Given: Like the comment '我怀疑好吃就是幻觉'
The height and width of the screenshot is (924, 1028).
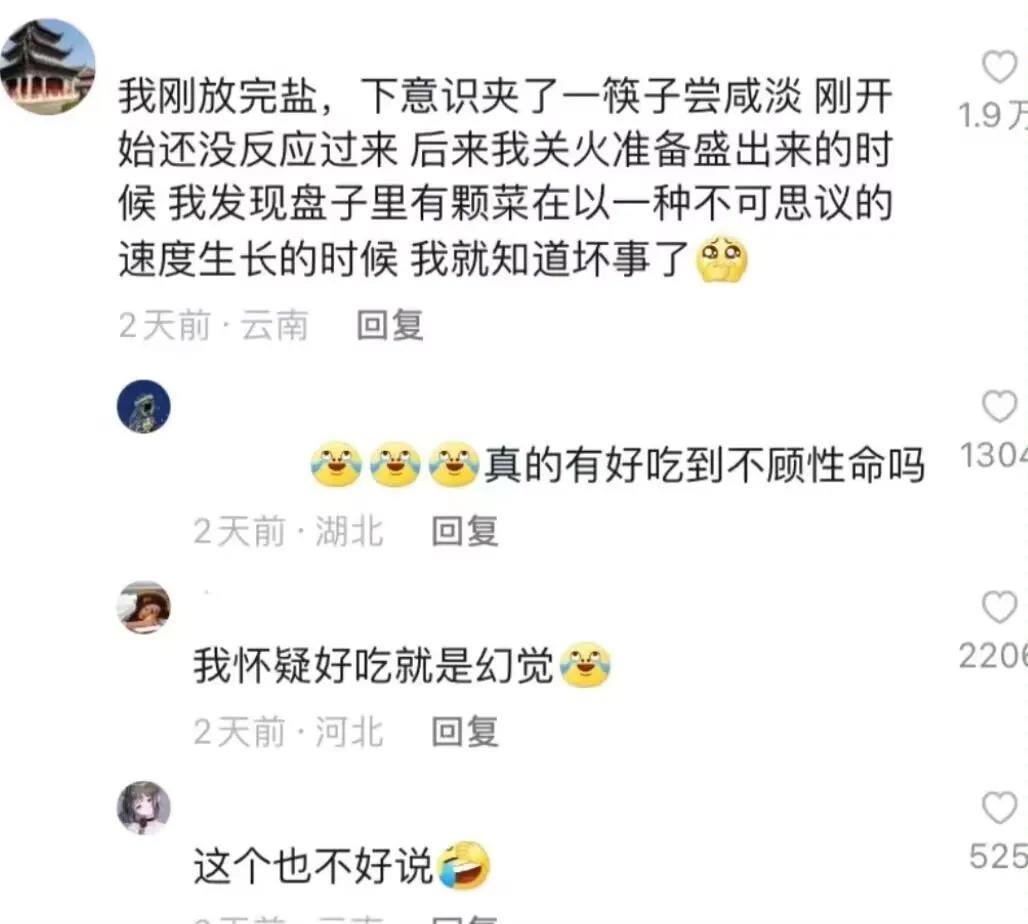Looking at the screenshot, I should pyautogui.click(x=999, y=607).
